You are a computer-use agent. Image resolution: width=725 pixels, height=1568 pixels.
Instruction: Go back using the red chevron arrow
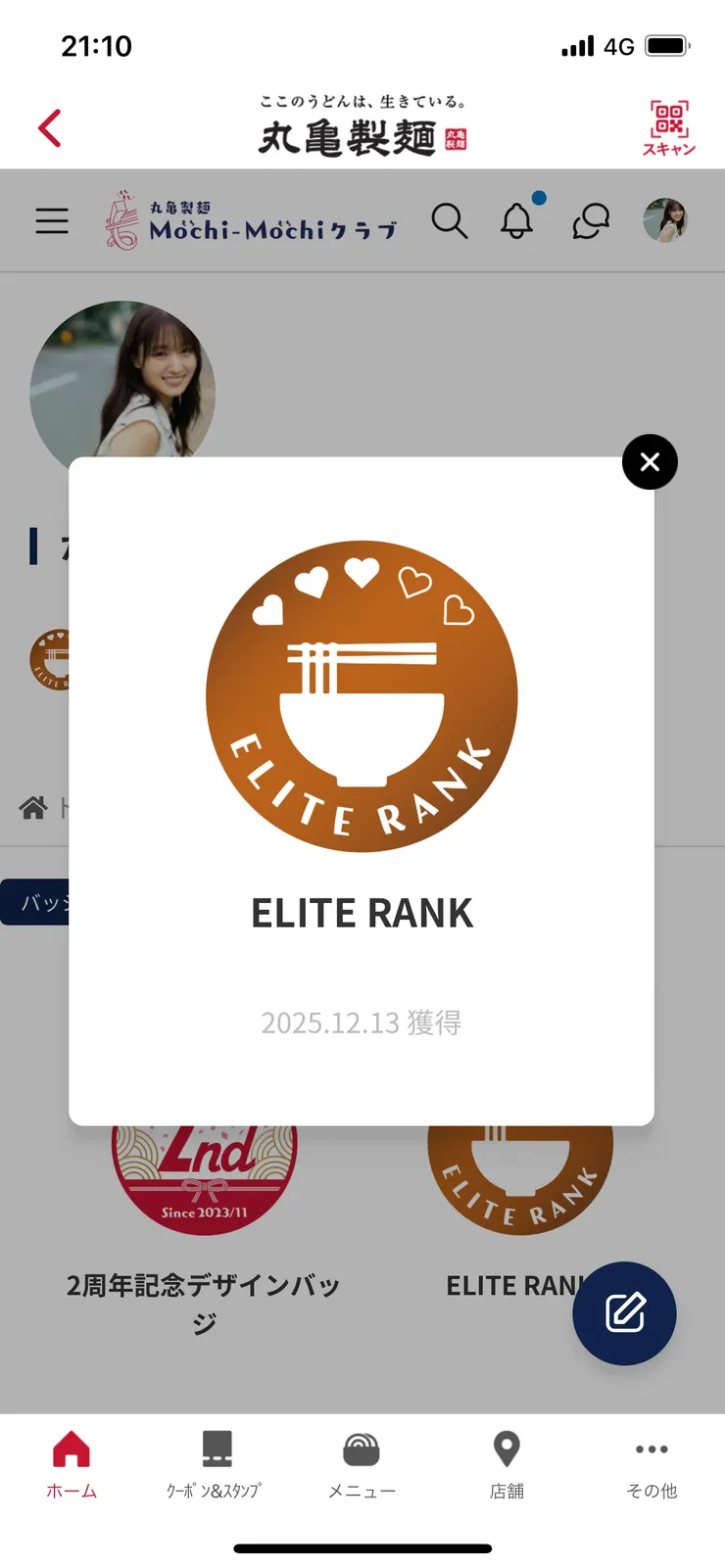pos(49,127)
